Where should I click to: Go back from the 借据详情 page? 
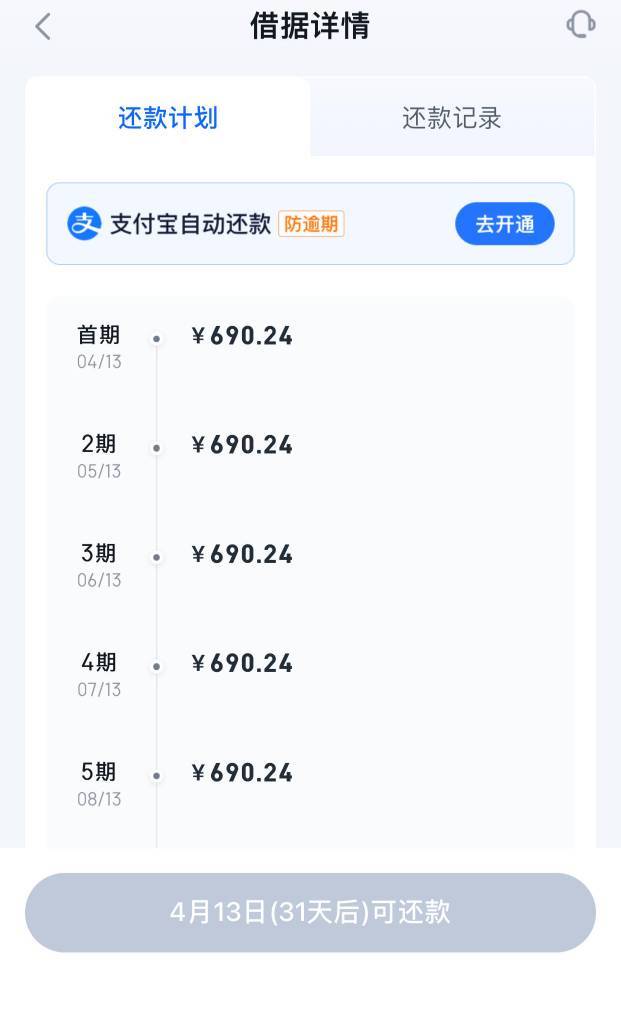tap(43, 27)
